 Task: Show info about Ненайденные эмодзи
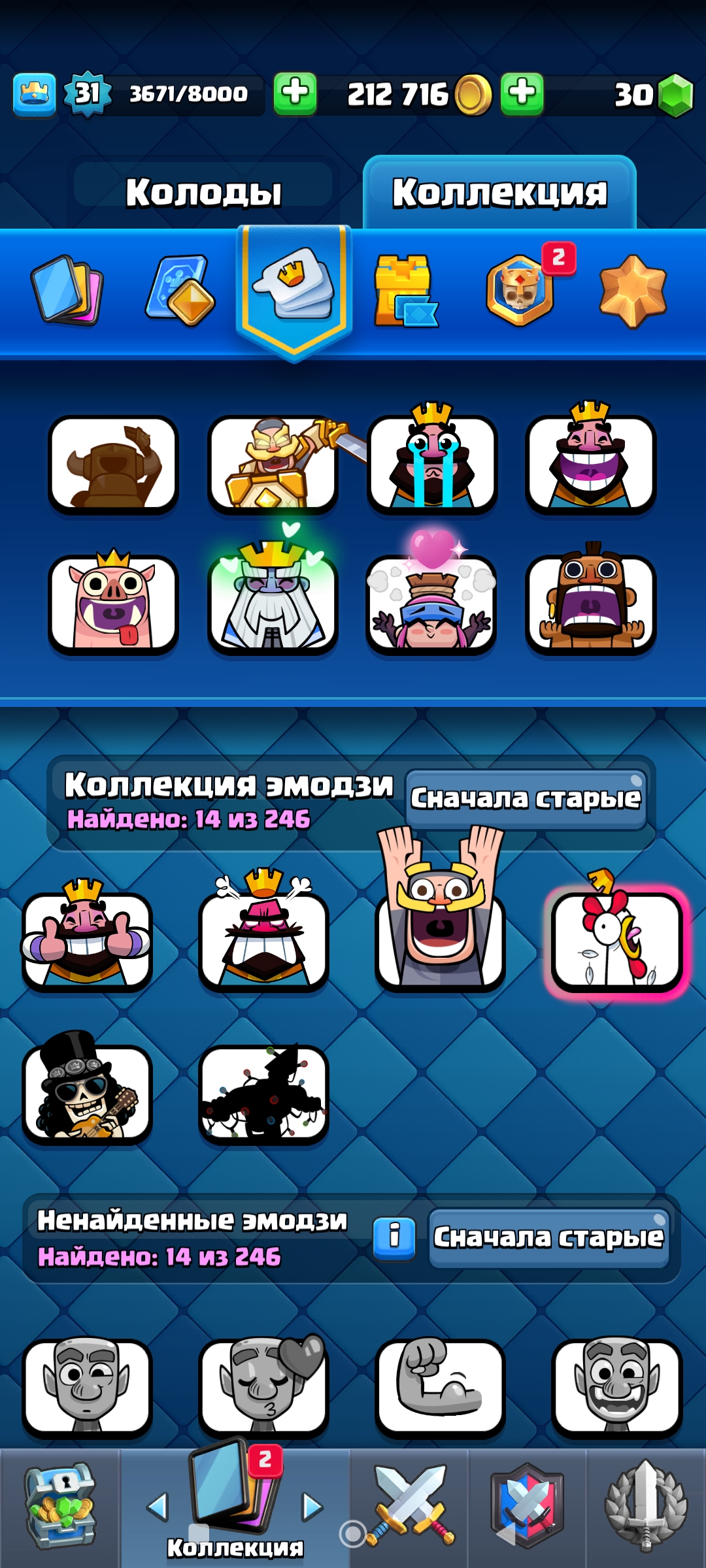[394, 1237]
